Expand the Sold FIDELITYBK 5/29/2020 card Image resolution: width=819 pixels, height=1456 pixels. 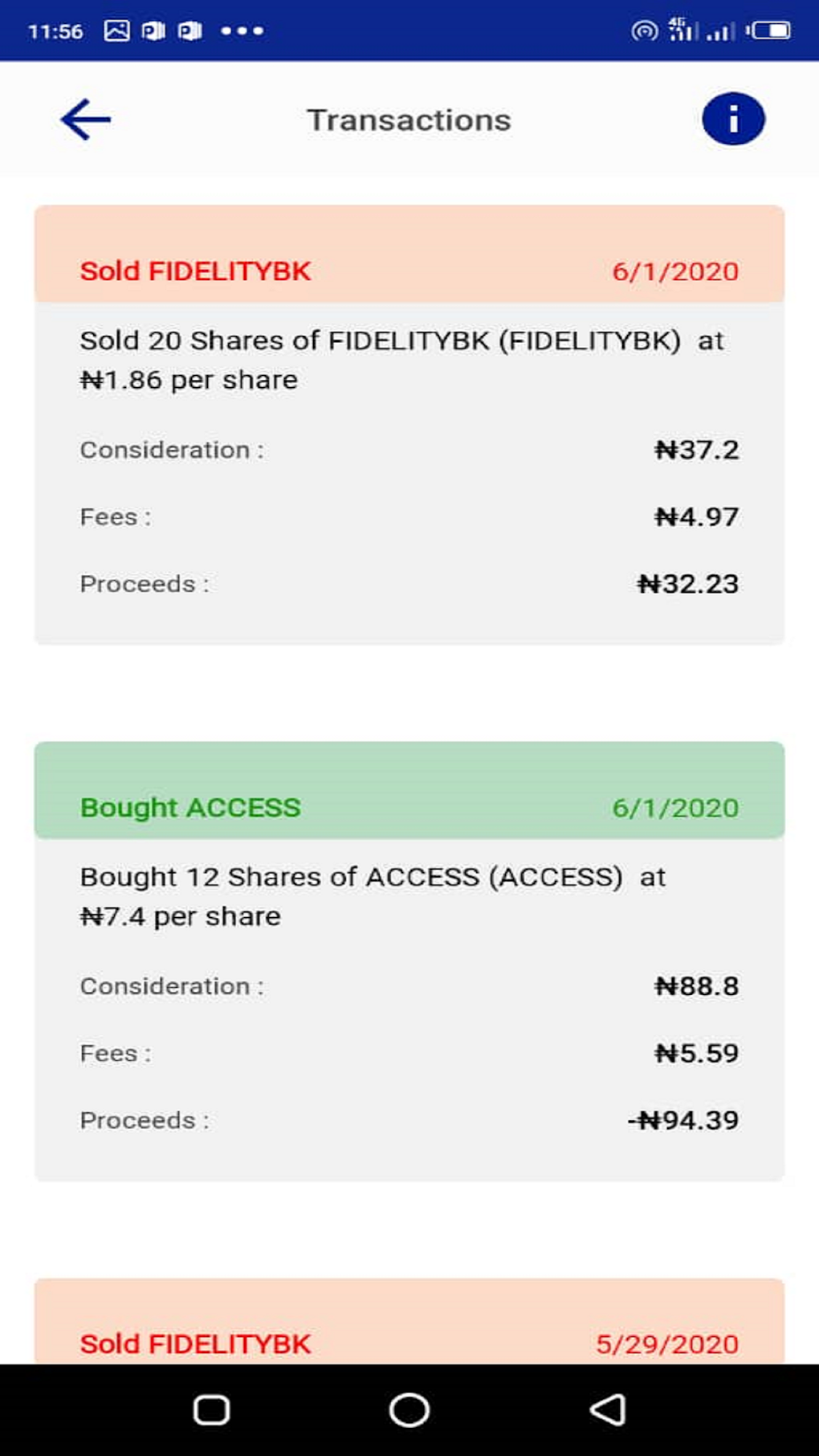coord(409,1341)
